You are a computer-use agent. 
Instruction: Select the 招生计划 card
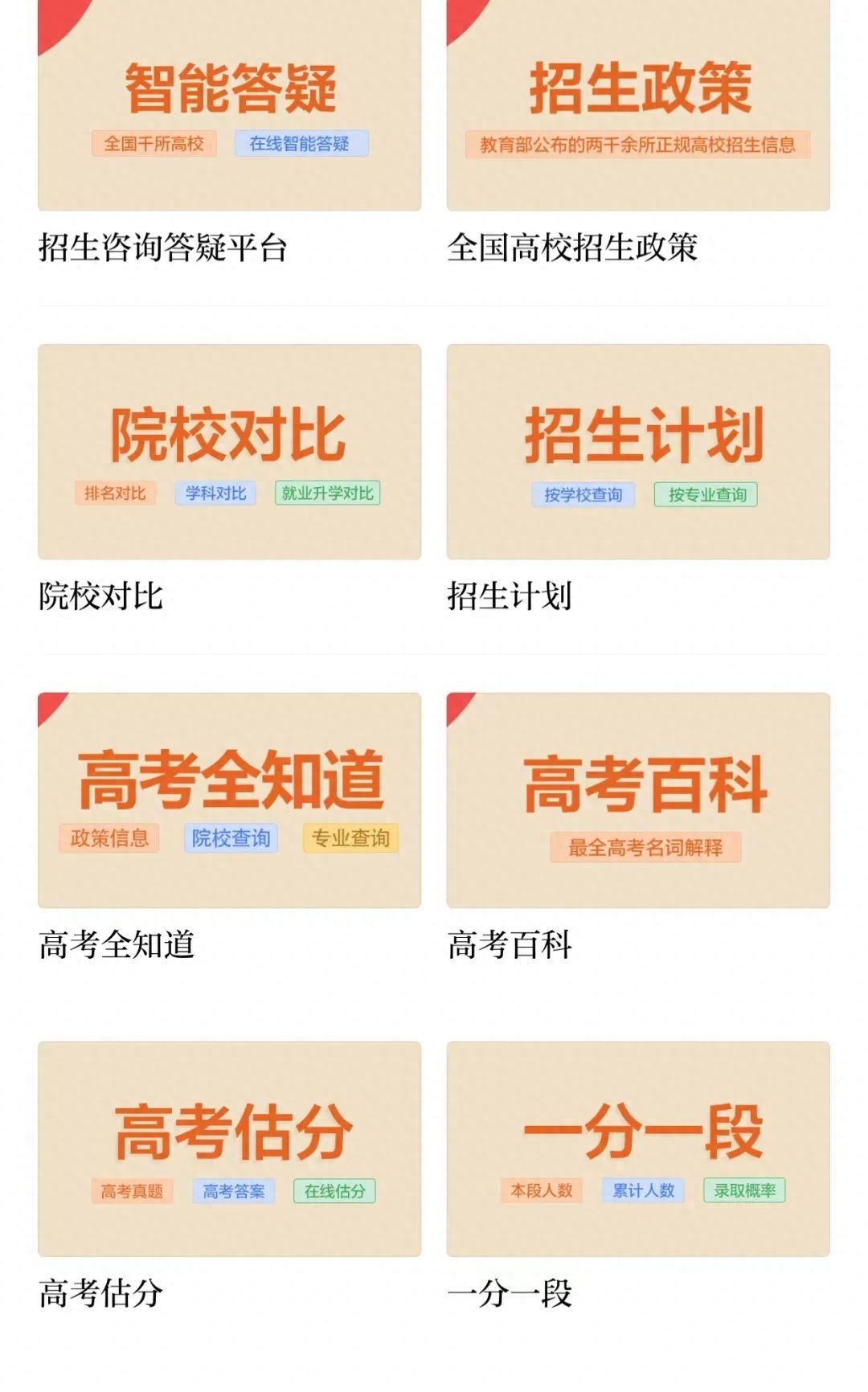click(638, 452)
